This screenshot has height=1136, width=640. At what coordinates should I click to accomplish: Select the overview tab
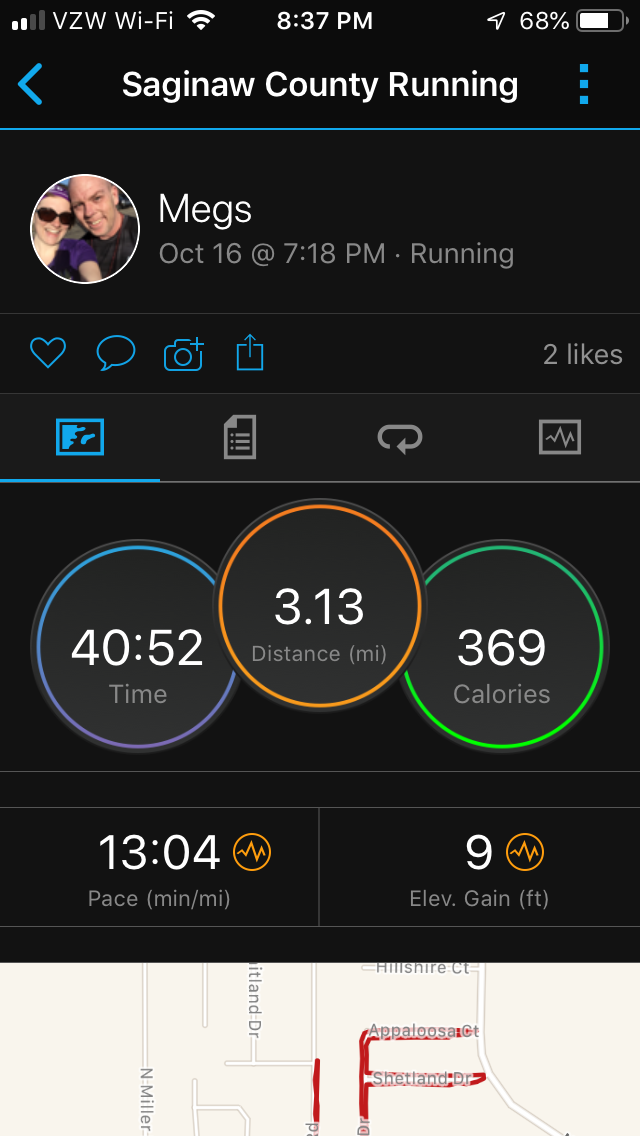click(80, 437)
